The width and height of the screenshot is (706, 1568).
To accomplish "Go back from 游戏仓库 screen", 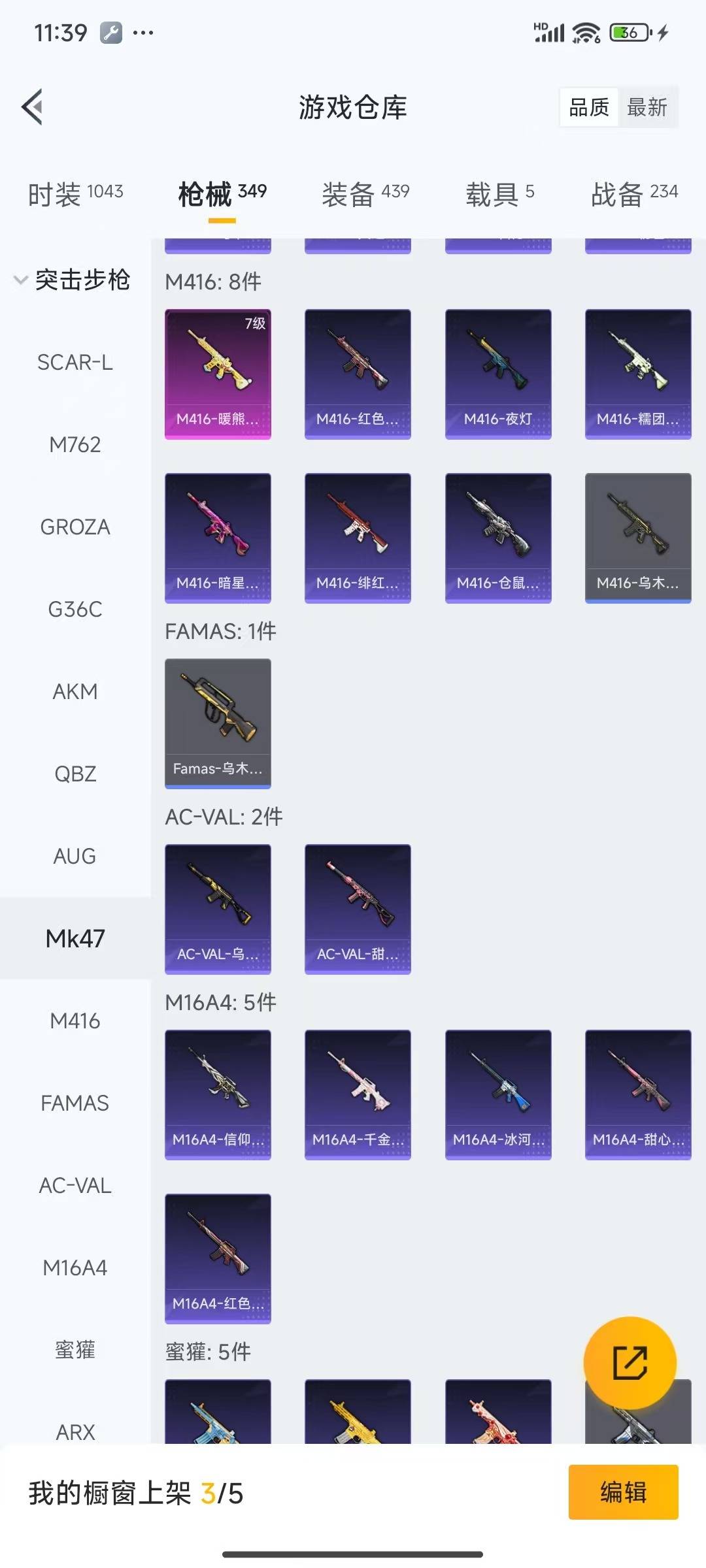I will click(33, 106).
